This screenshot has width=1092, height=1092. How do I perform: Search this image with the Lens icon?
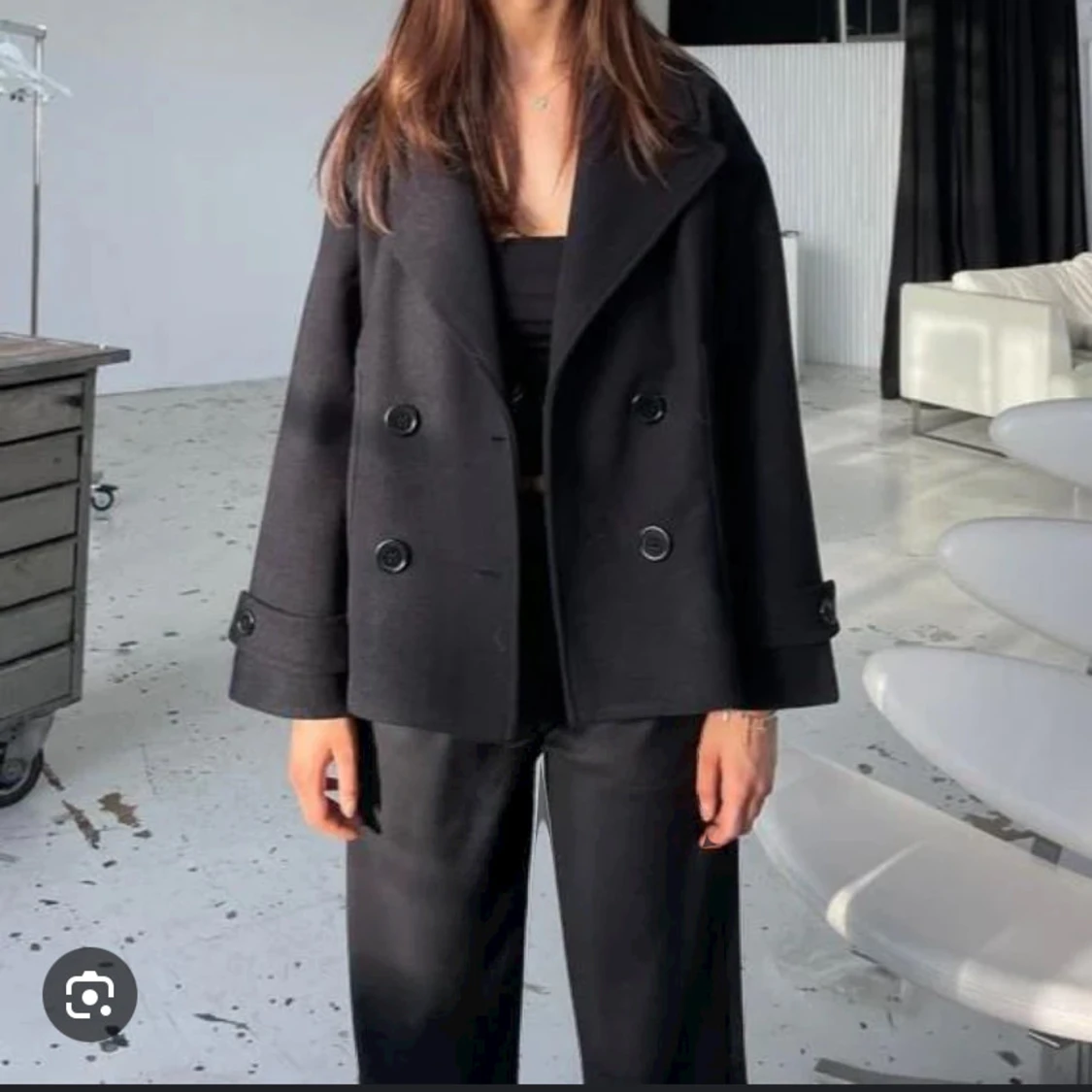89,994
